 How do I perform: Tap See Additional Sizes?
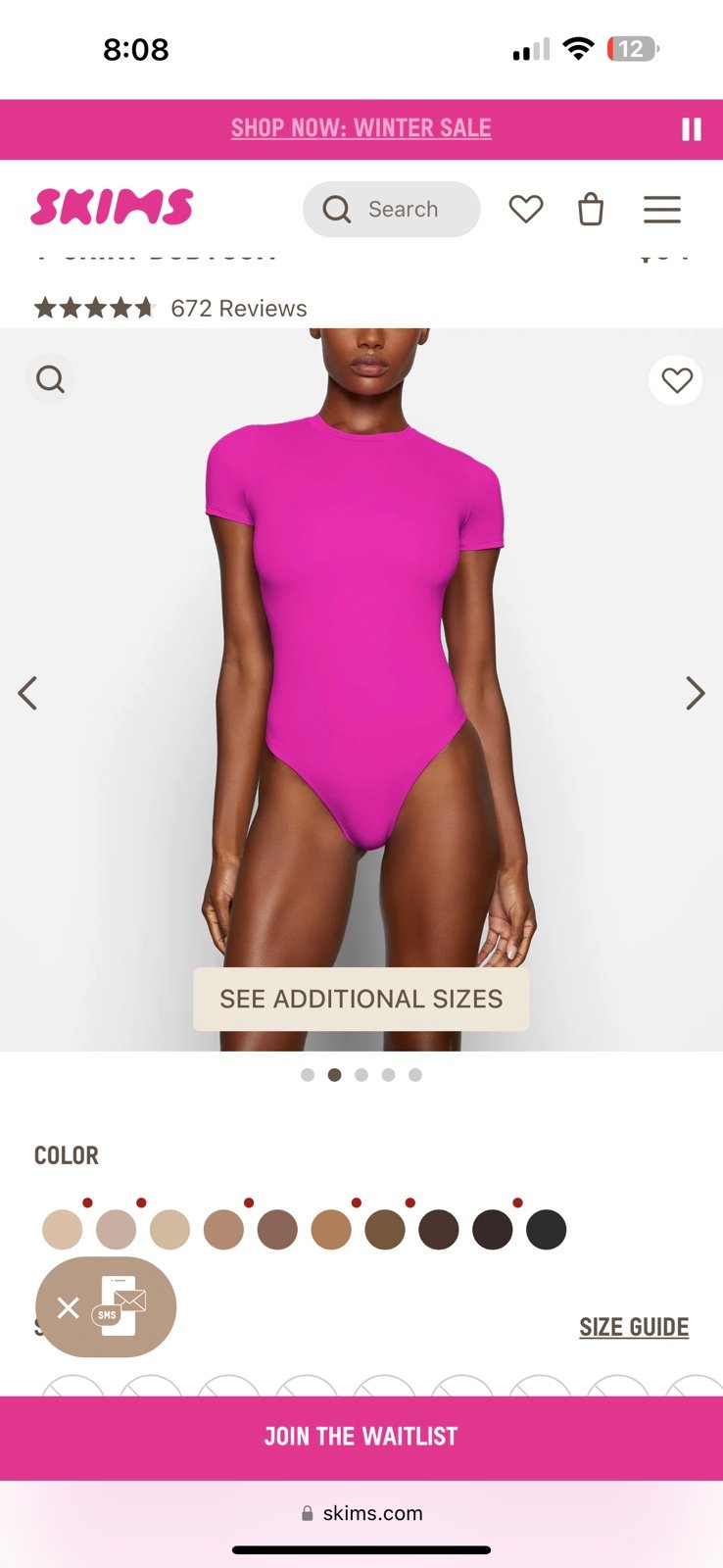click(361, 999)
